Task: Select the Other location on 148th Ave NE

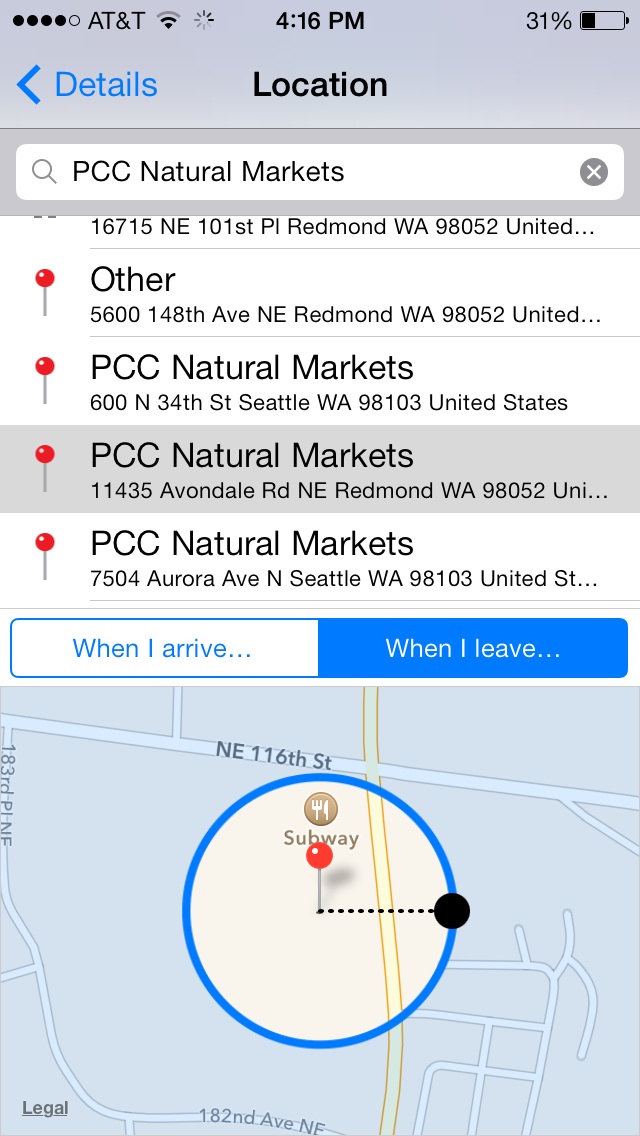Action: (320, 293)
